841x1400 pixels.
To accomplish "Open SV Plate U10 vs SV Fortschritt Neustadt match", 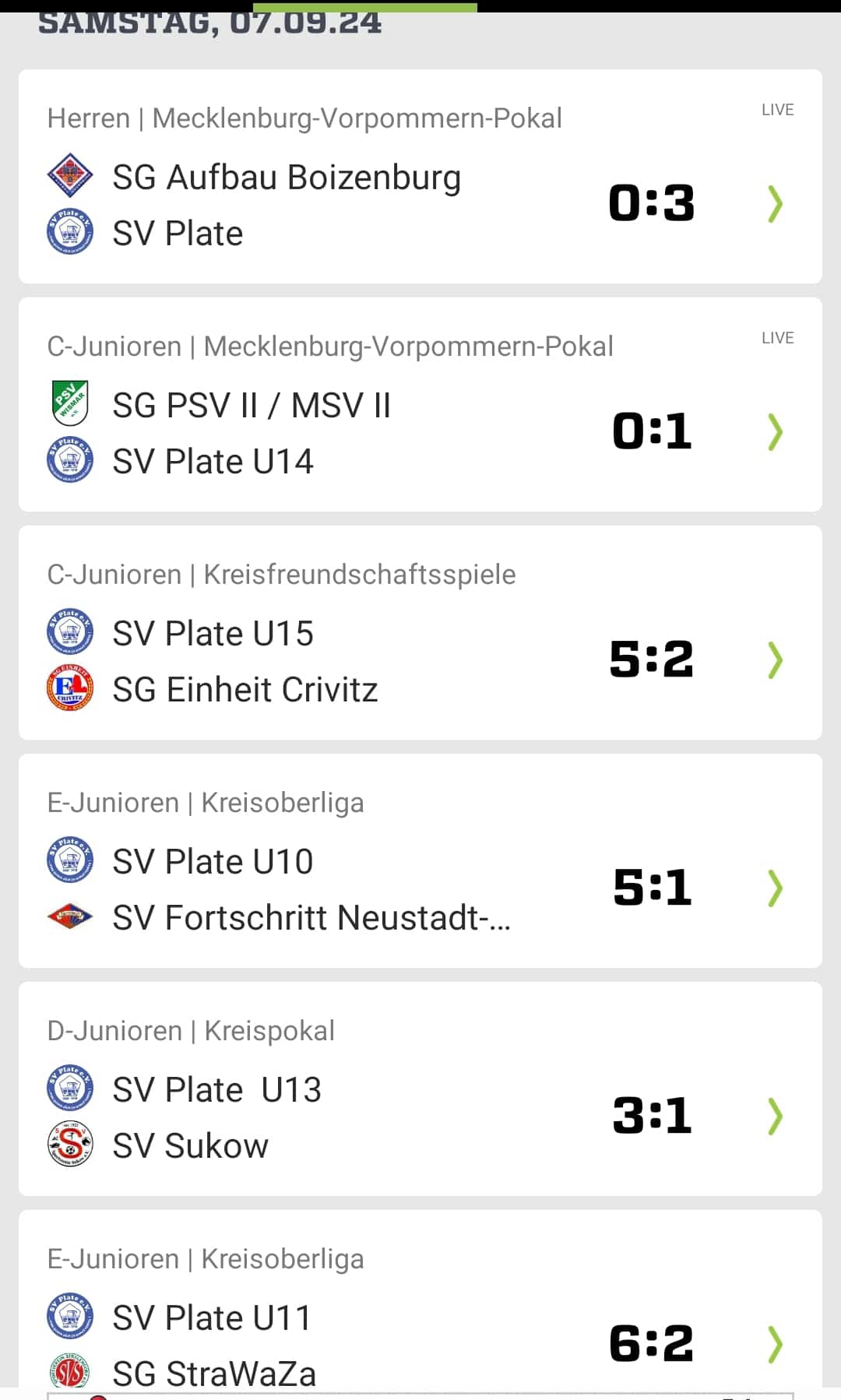I will pos(420,861).
